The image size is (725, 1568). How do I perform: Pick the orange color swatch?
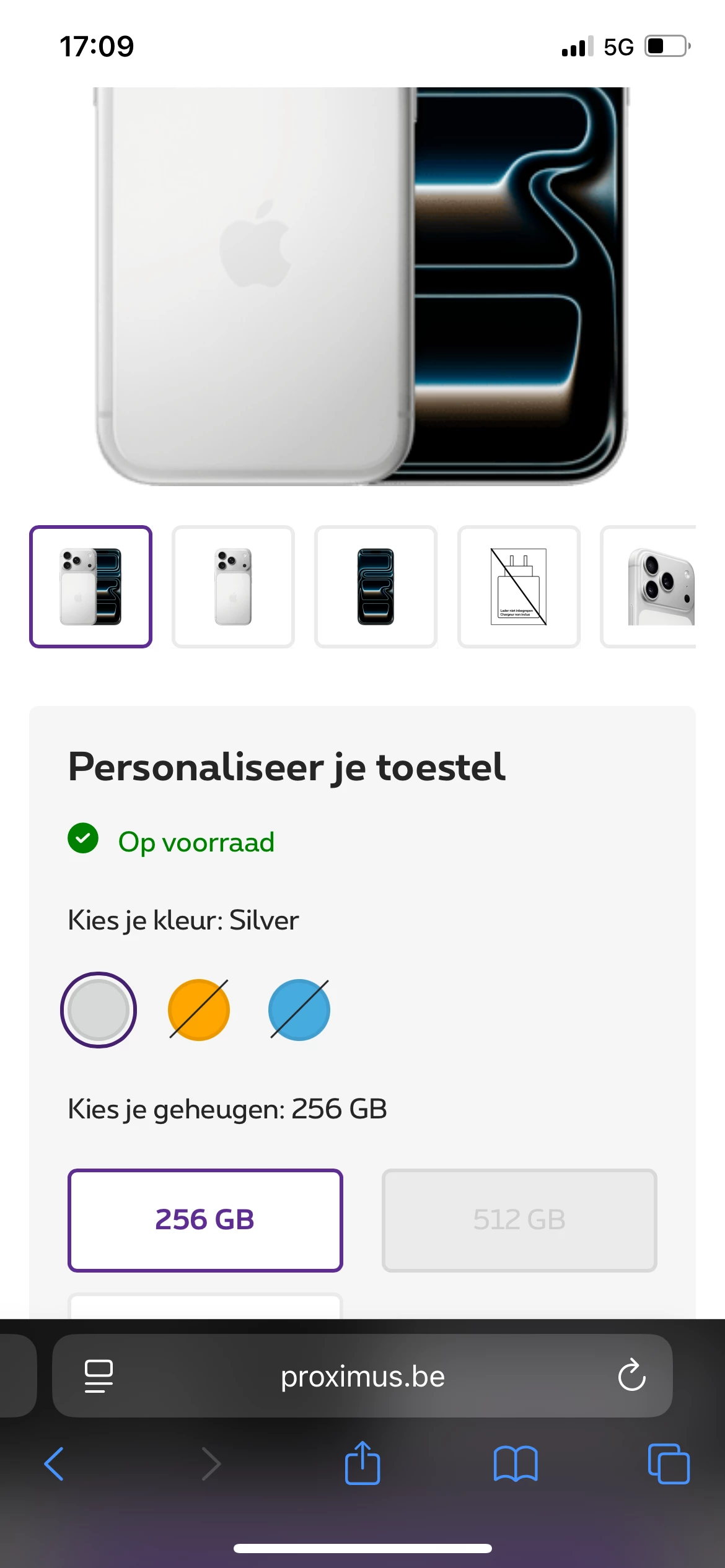click(x=199, y=1010)
